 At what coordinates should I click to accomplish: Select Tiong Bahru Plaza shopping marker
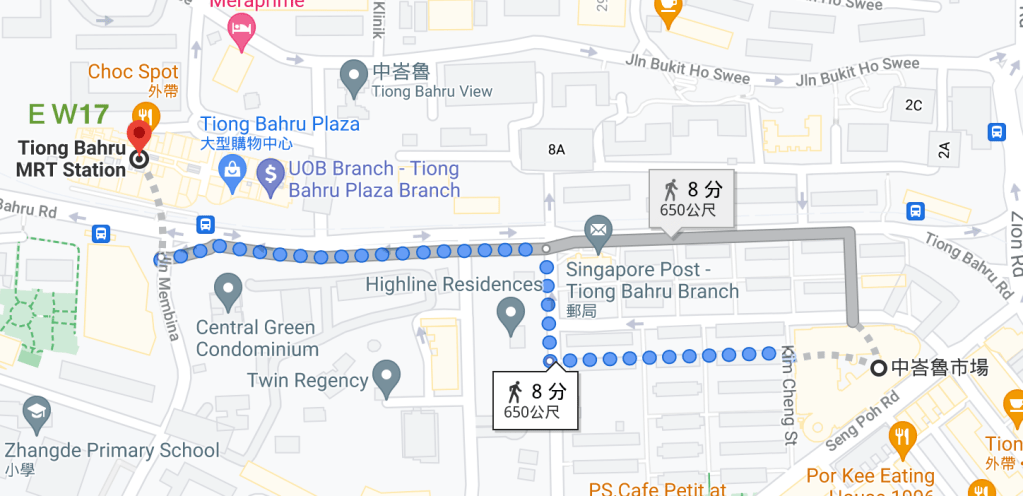233,173
